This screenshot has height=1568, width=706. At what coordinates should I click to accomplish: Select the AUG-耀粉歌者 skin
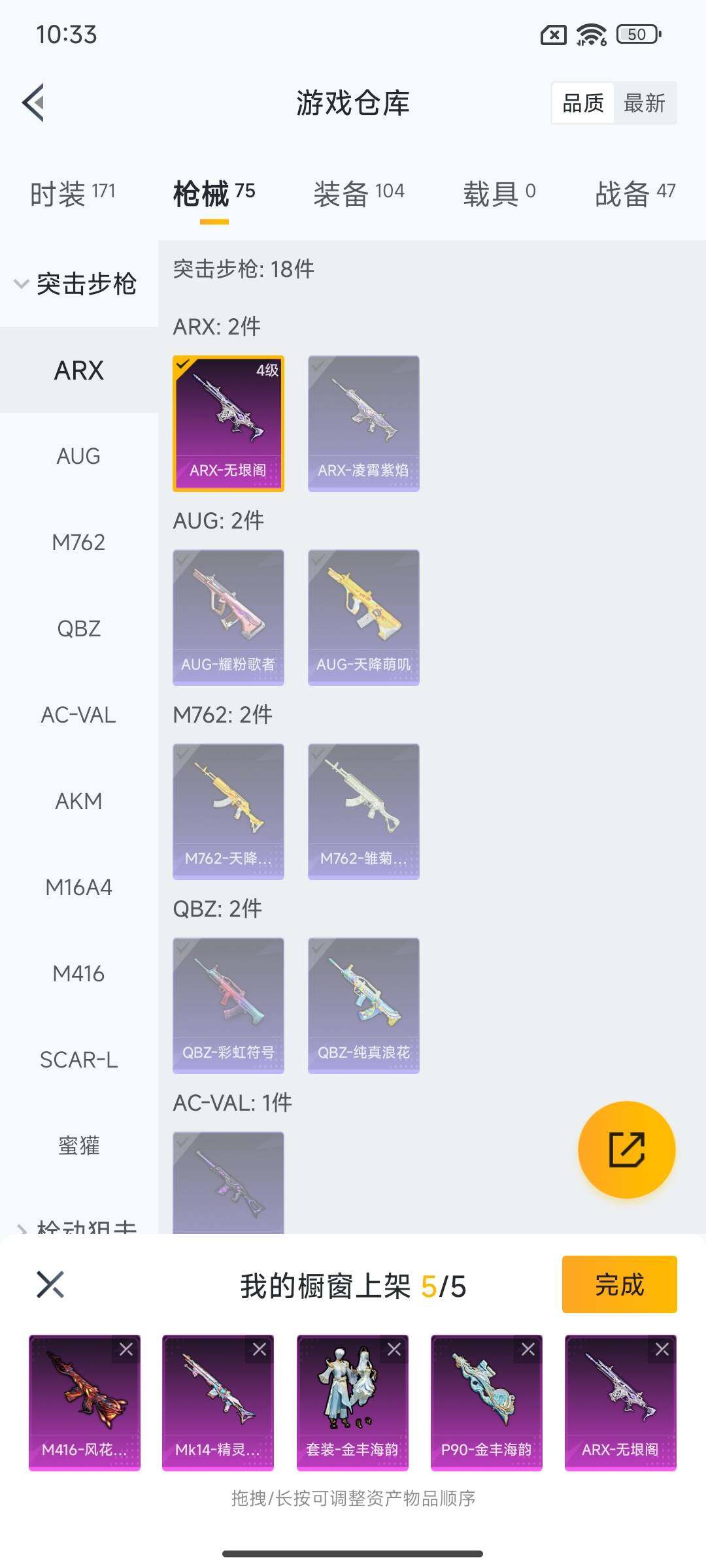228,617
